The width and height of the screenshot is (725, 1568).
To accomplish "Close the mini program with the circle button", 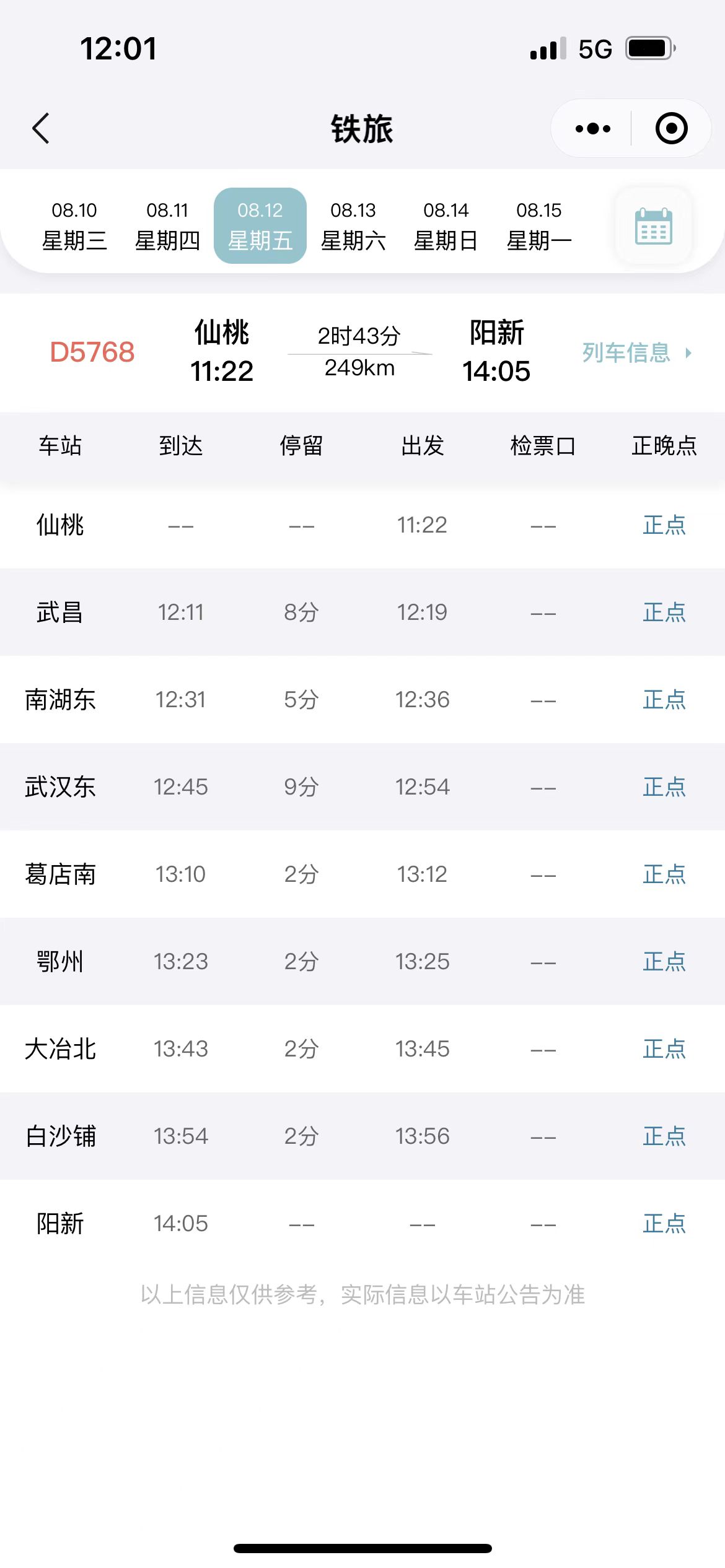I will (672, 129).
